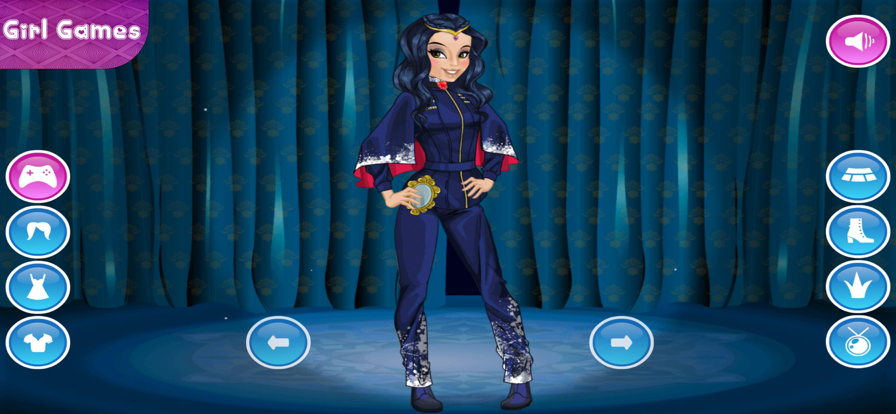Select the tops shirt category
The height and width of the screenshot is (414, 896).
pyautogui.click(x=38, y=342)
